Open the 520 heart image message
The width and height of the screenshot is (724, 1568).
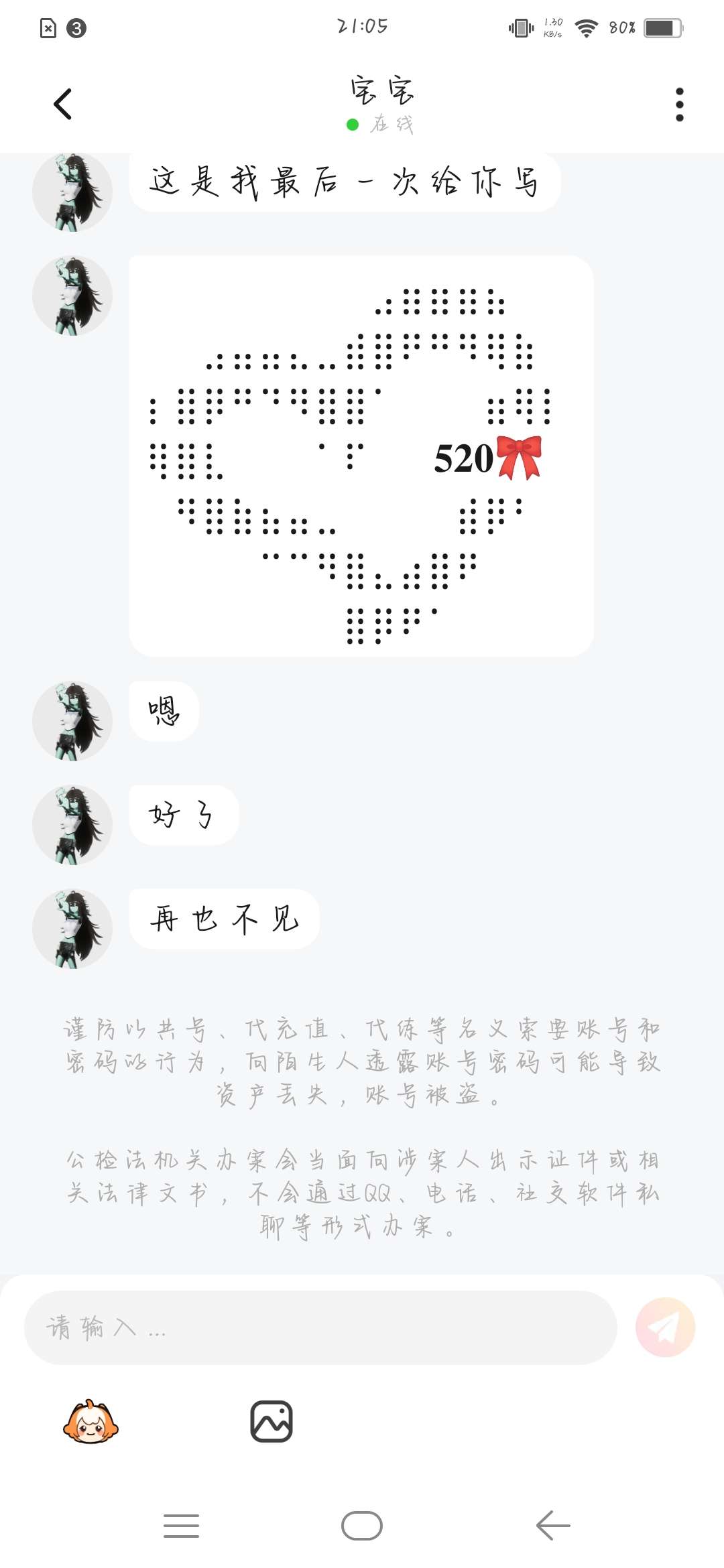[x=361, y=456]
